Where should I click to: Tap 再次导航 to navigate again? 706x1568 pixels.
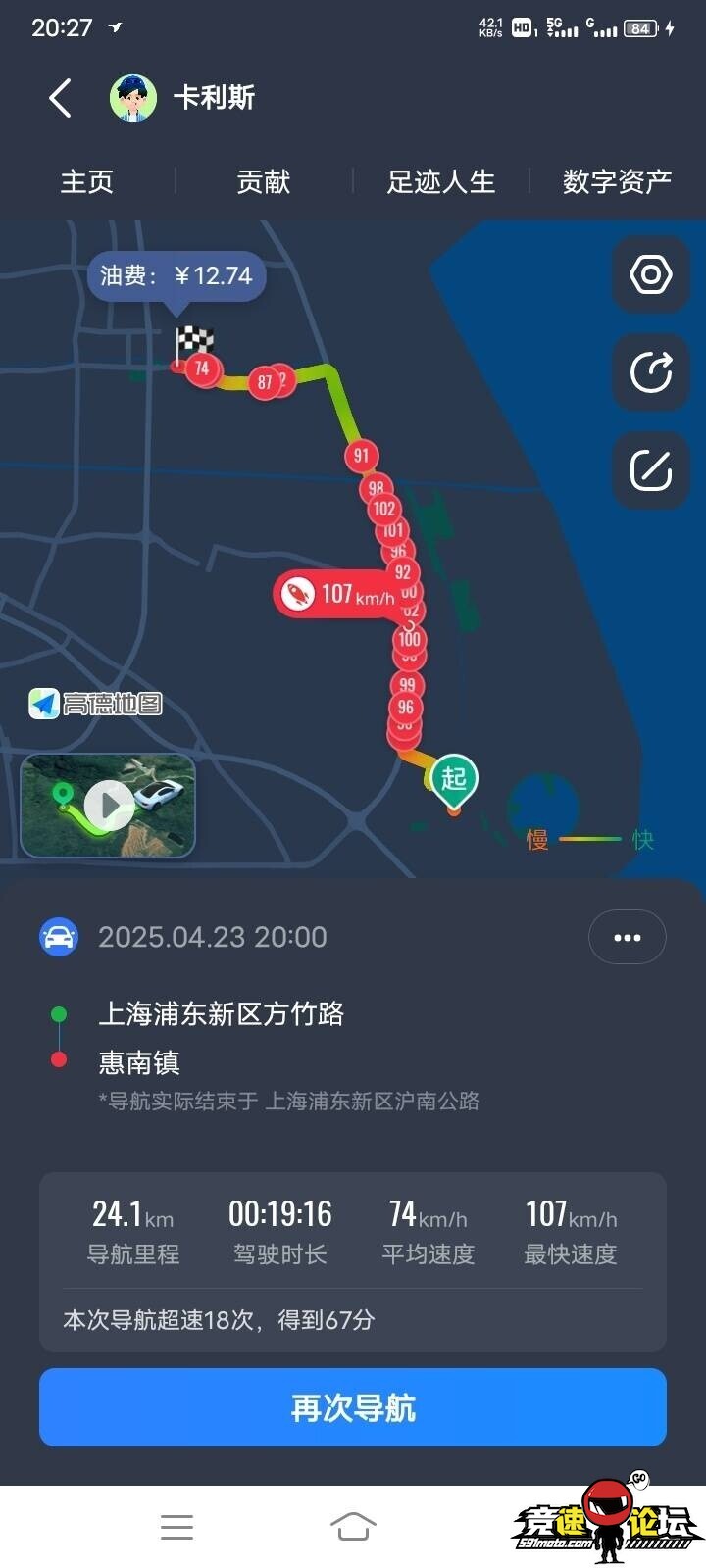(353, 1407)
